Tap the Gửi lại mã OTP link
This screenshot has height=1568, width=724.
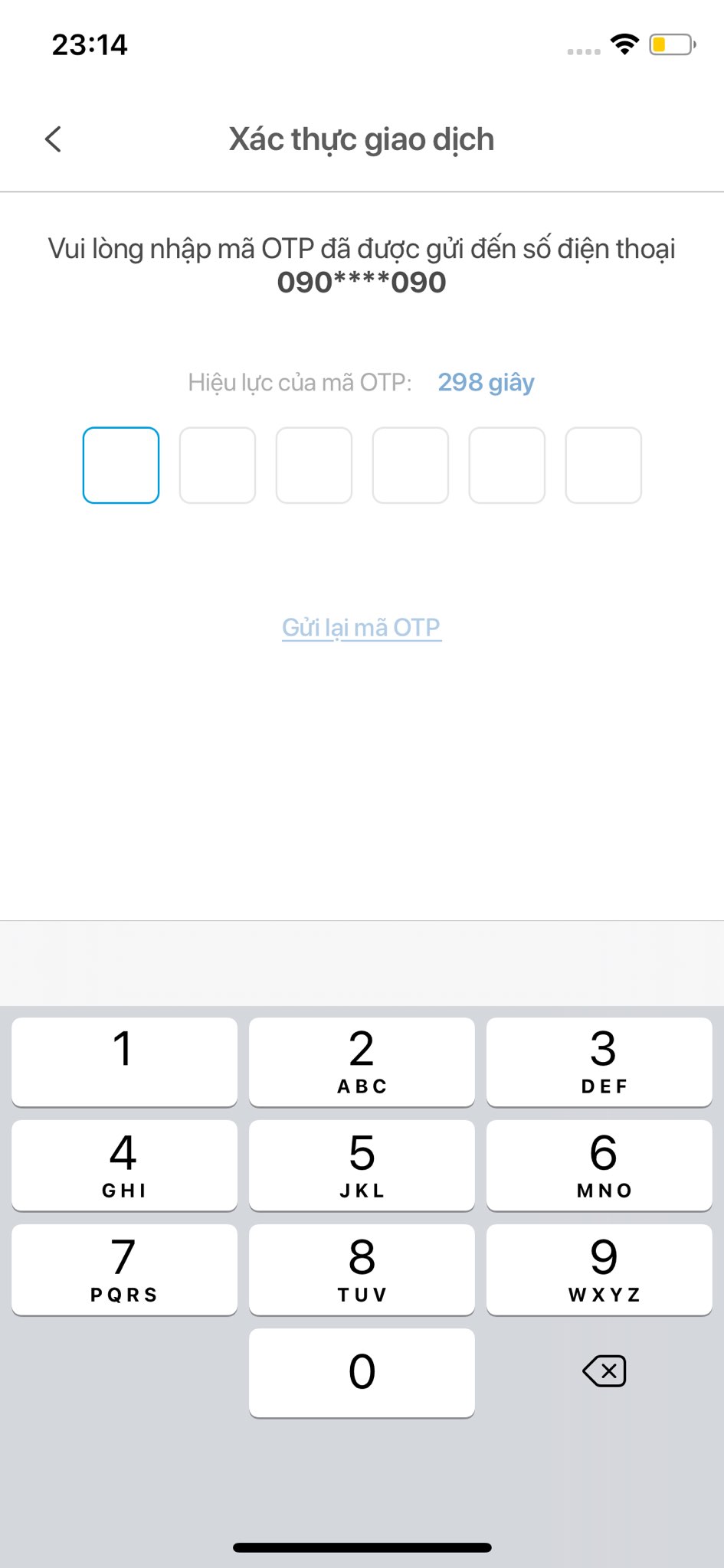coord(362,628)
